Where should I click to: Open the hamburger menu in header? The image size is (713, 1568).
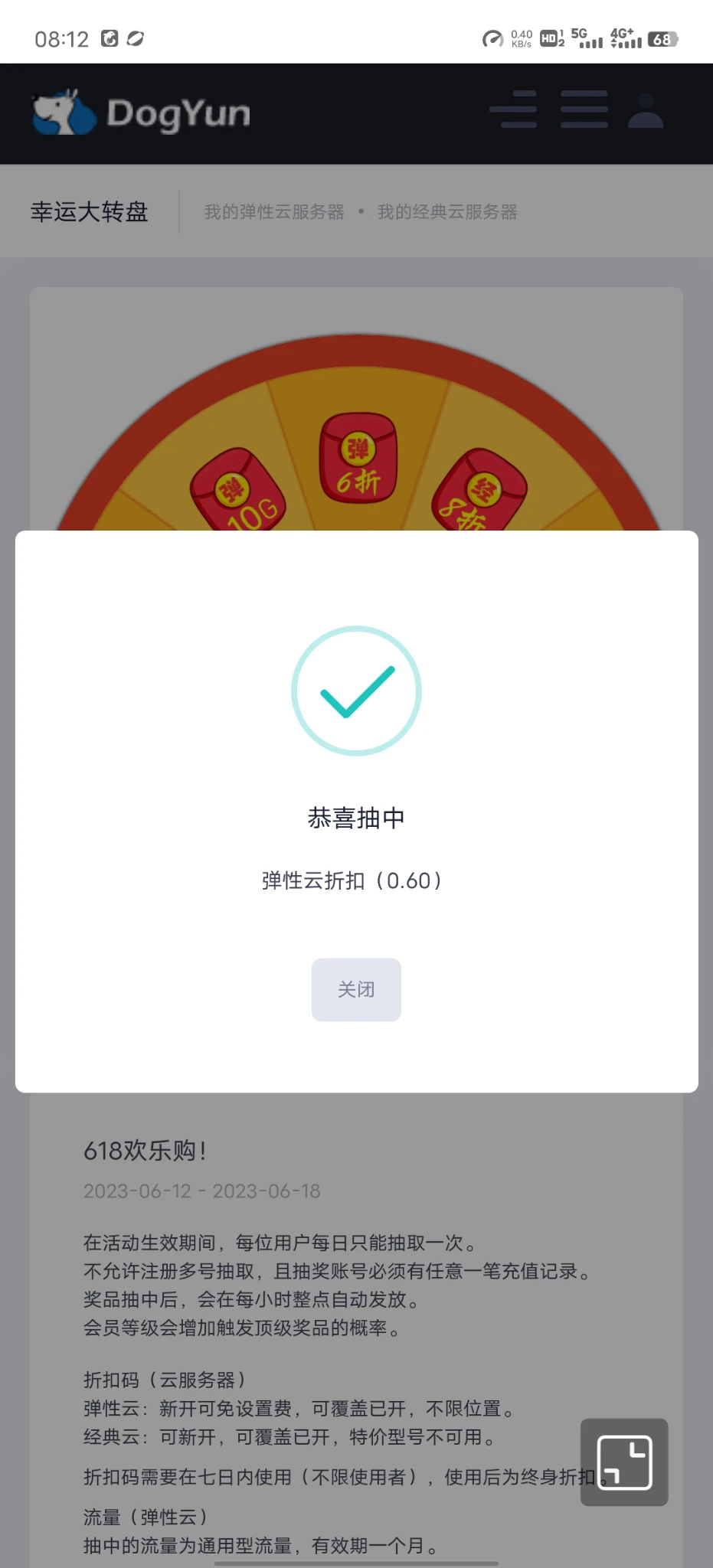(x=584, y=109)
